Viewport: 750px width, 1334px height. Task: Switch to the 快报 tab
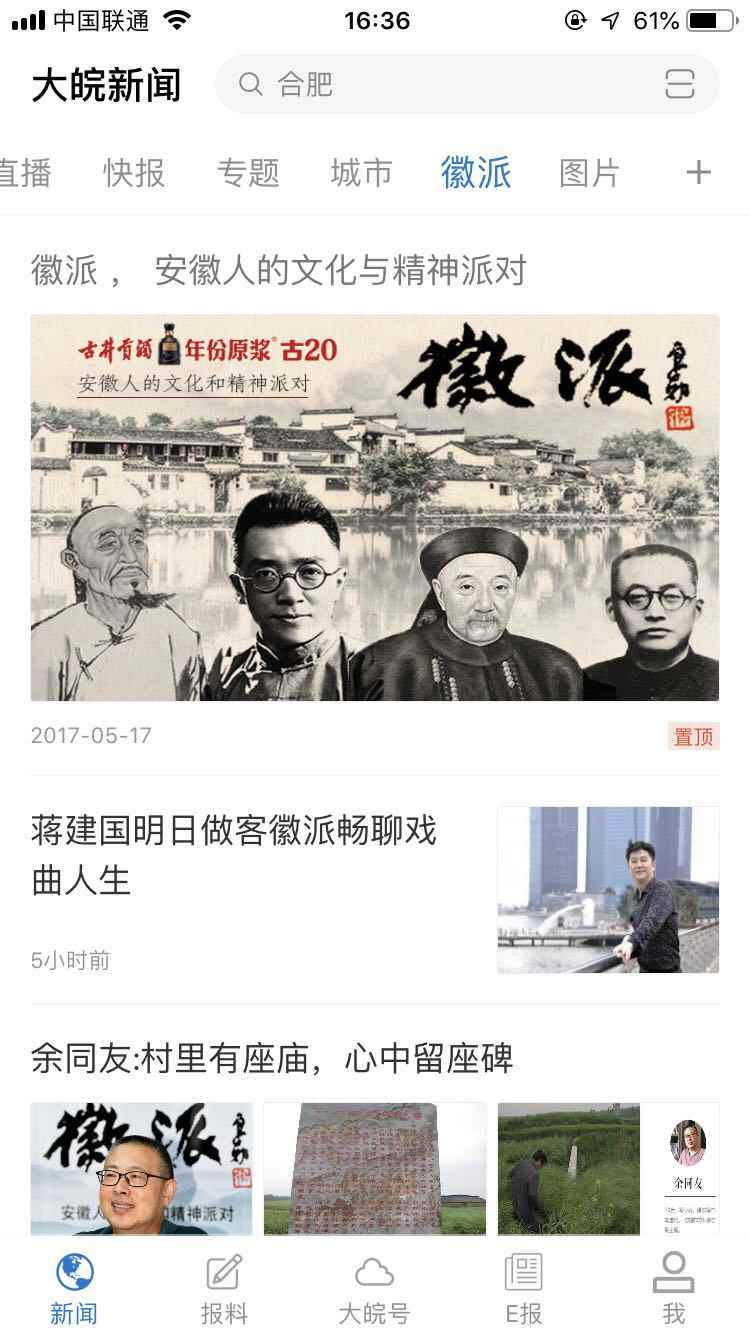[134, 173]
